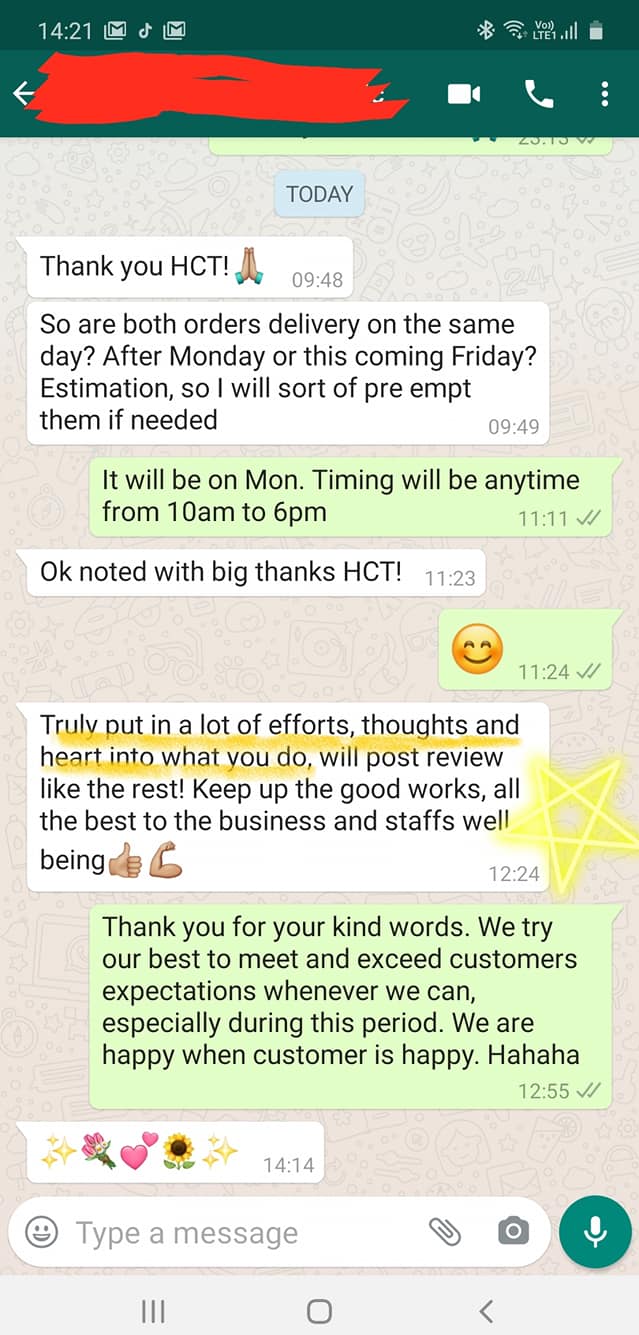Go to the home screen
This screenshot has width=639, height=1335.
click(319, 1310)
